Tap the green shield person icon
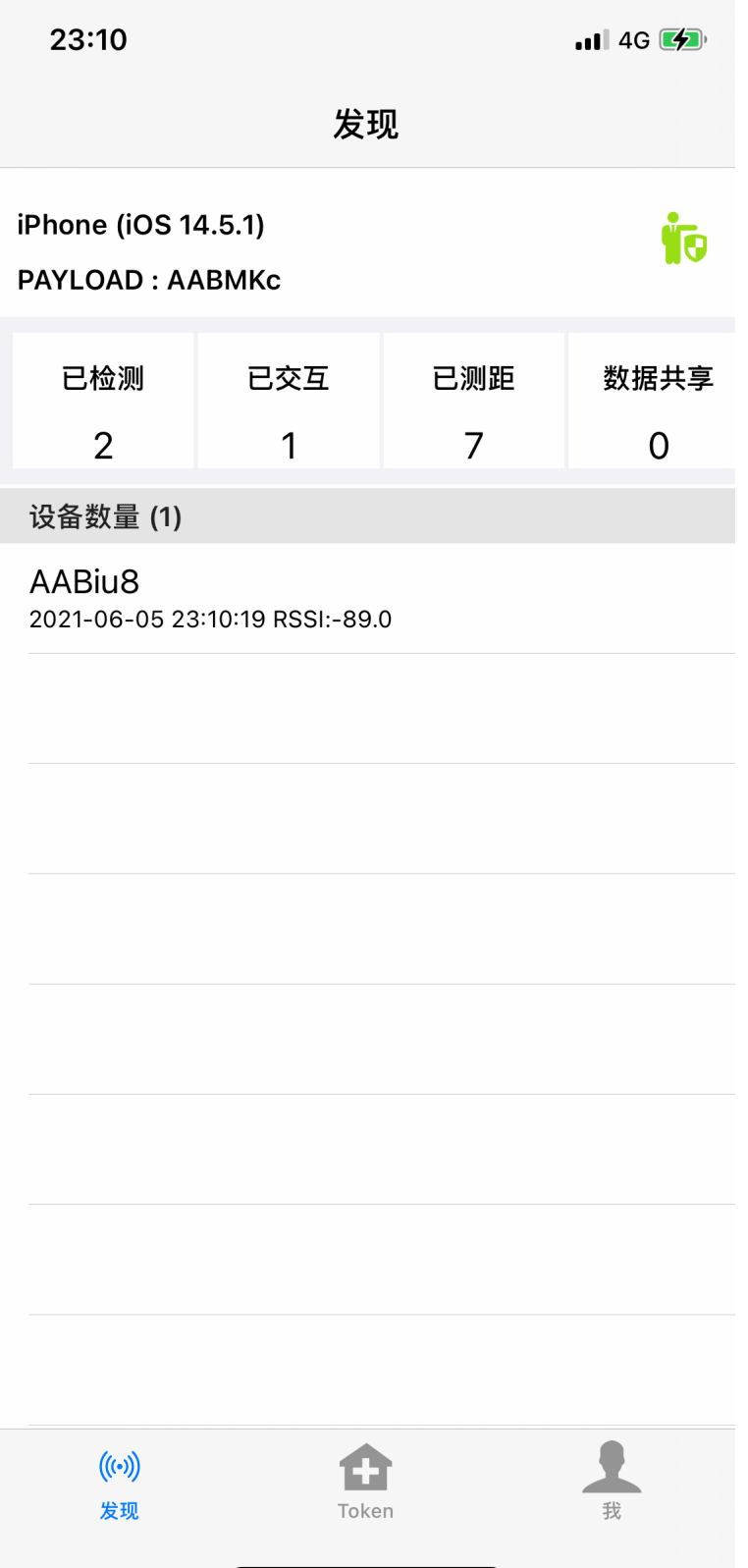 (684, 239)
